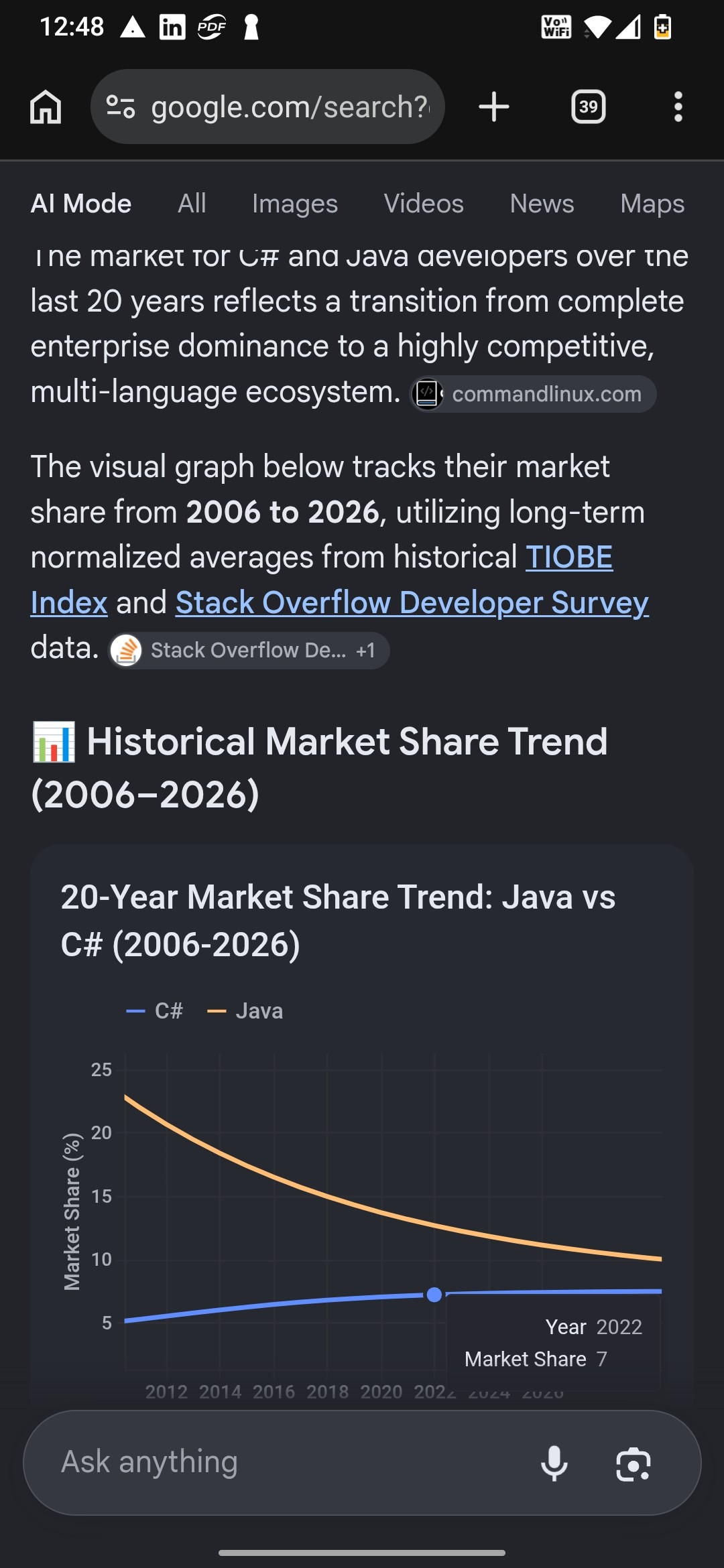
Task: Open the browser overflow menu
Action: 678,107
